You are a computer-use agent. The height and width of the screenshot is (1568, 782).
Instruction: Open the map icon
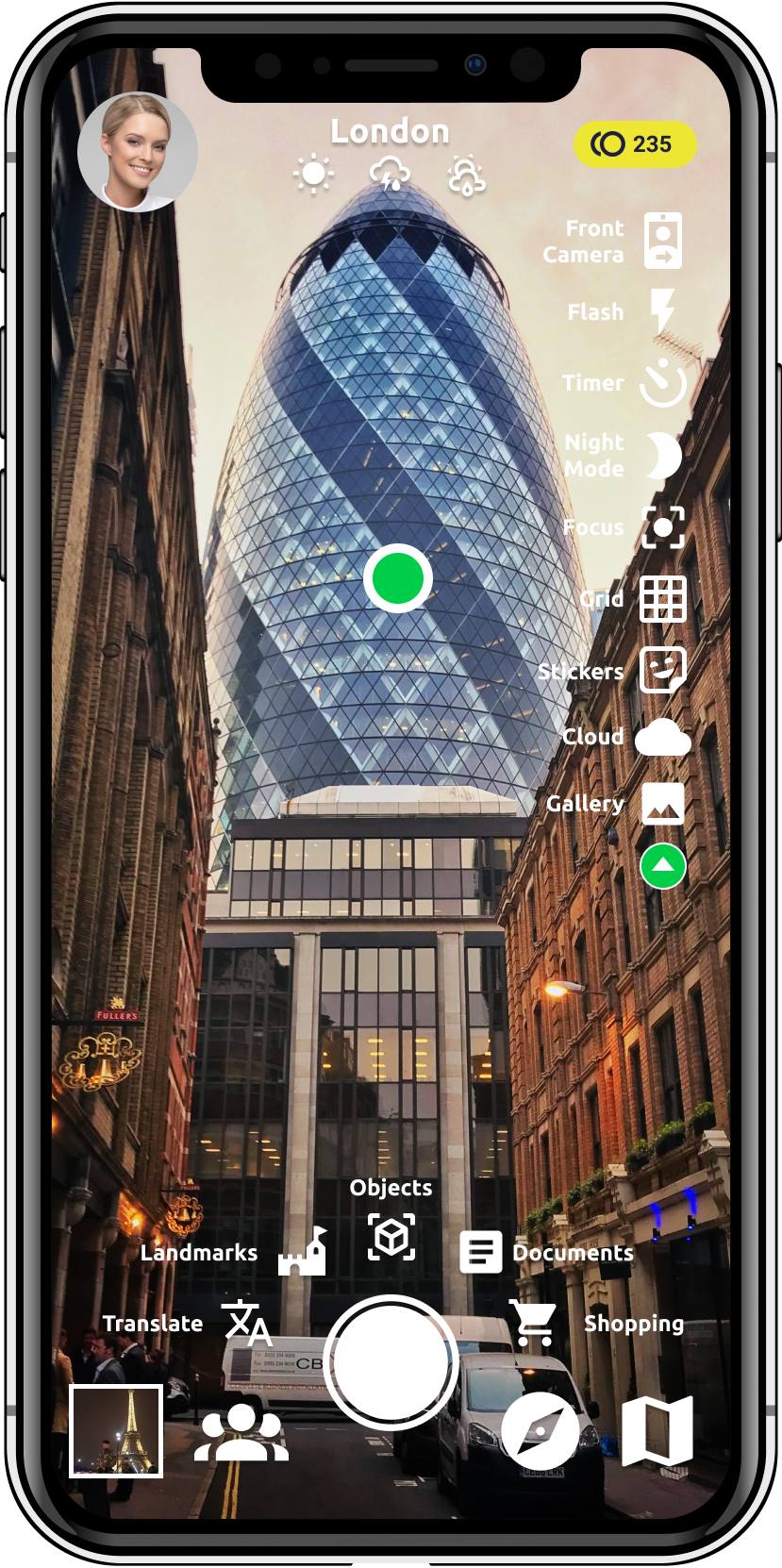[x=657, y=1432]
